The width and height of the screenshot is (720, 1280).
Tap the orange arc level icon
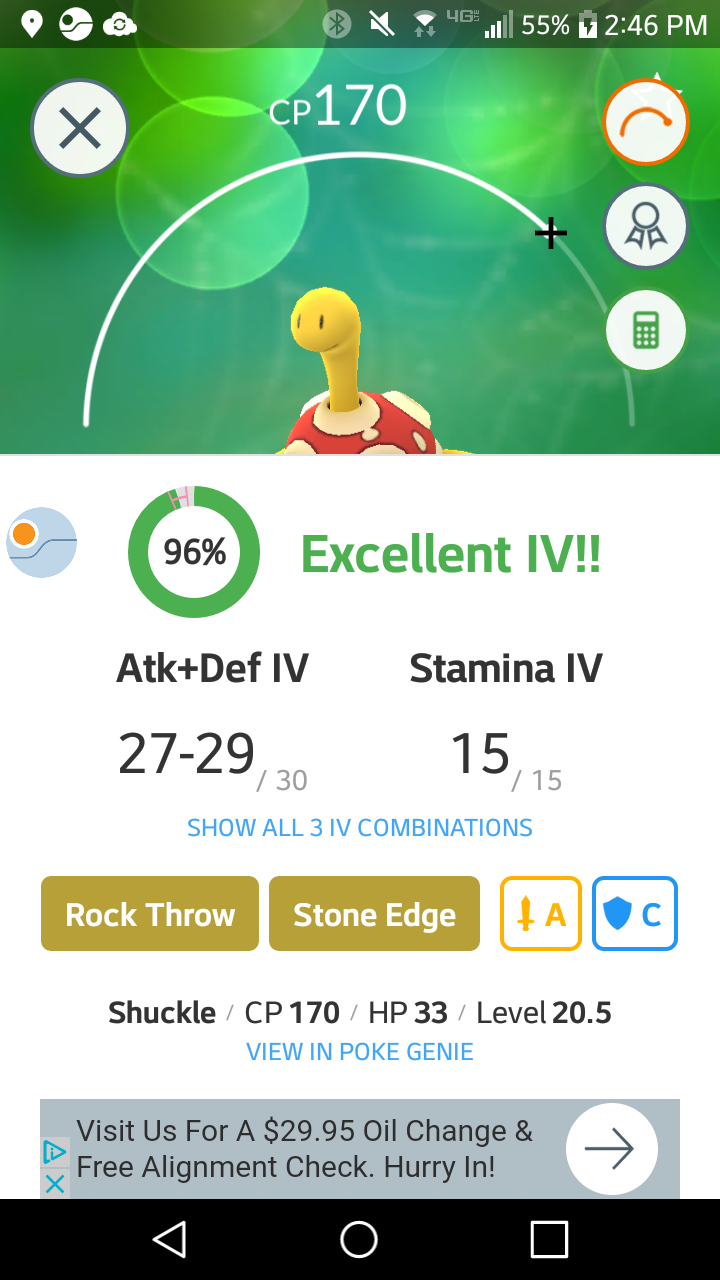[646, 122]
